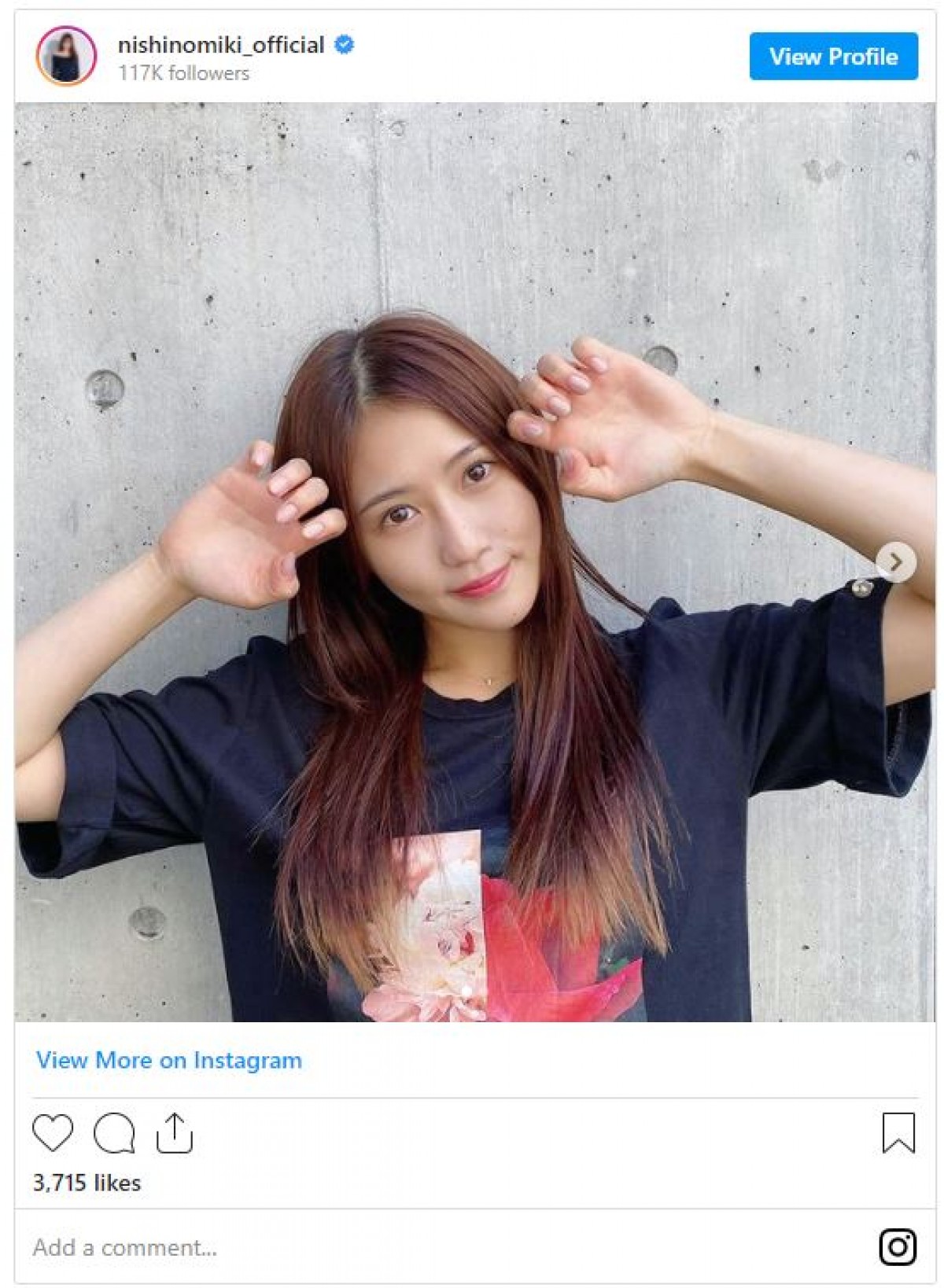Bookmark this post
This screenshot has width=944, height=1288.
click(898, 1133)
